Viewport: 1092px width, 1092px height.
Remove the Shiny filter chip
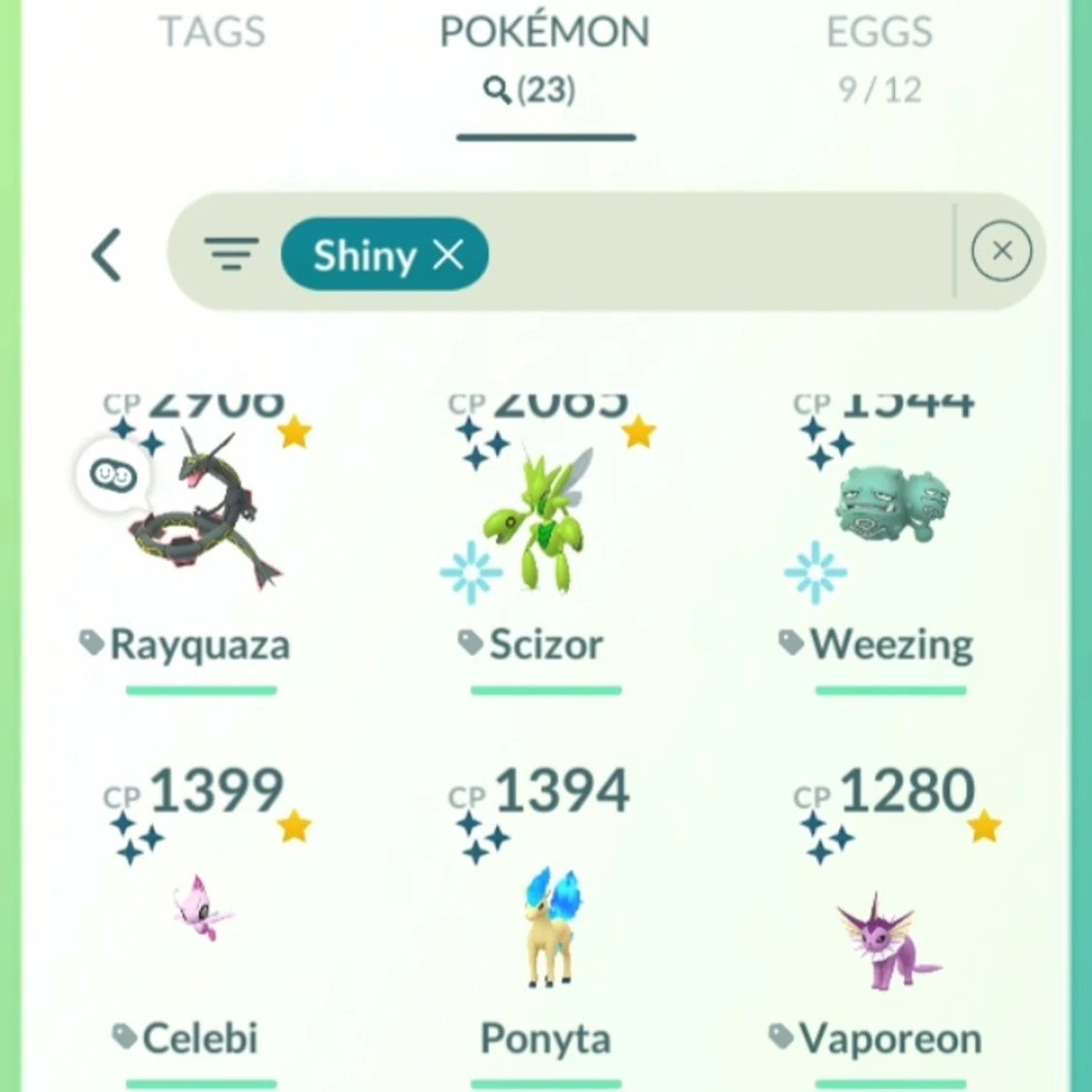(x=447, y=254)
